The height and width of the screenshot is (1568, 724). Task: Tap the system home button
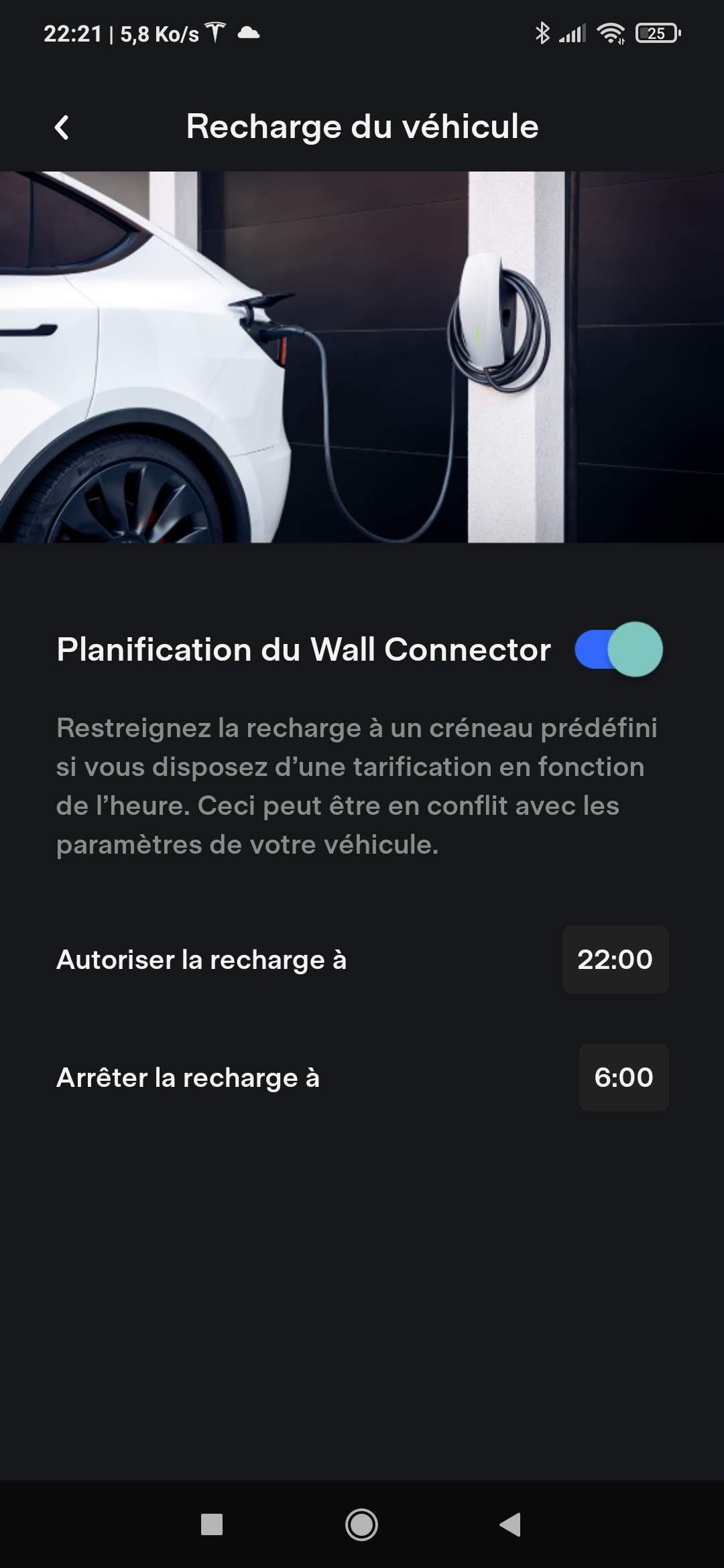[x=361, y=1524]
